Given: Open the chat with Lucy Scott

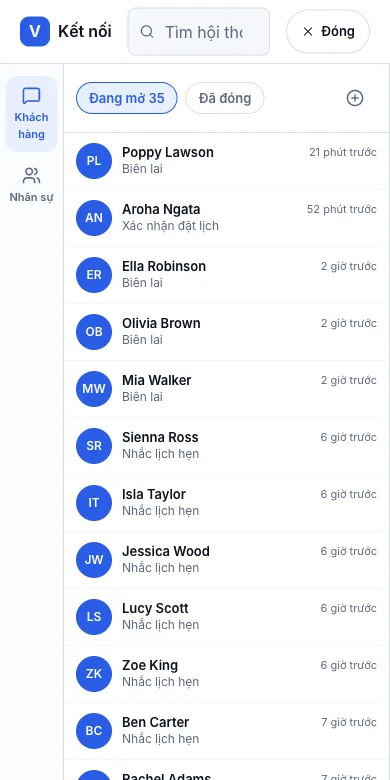Looking at the screenshot, I should (226, 617).
